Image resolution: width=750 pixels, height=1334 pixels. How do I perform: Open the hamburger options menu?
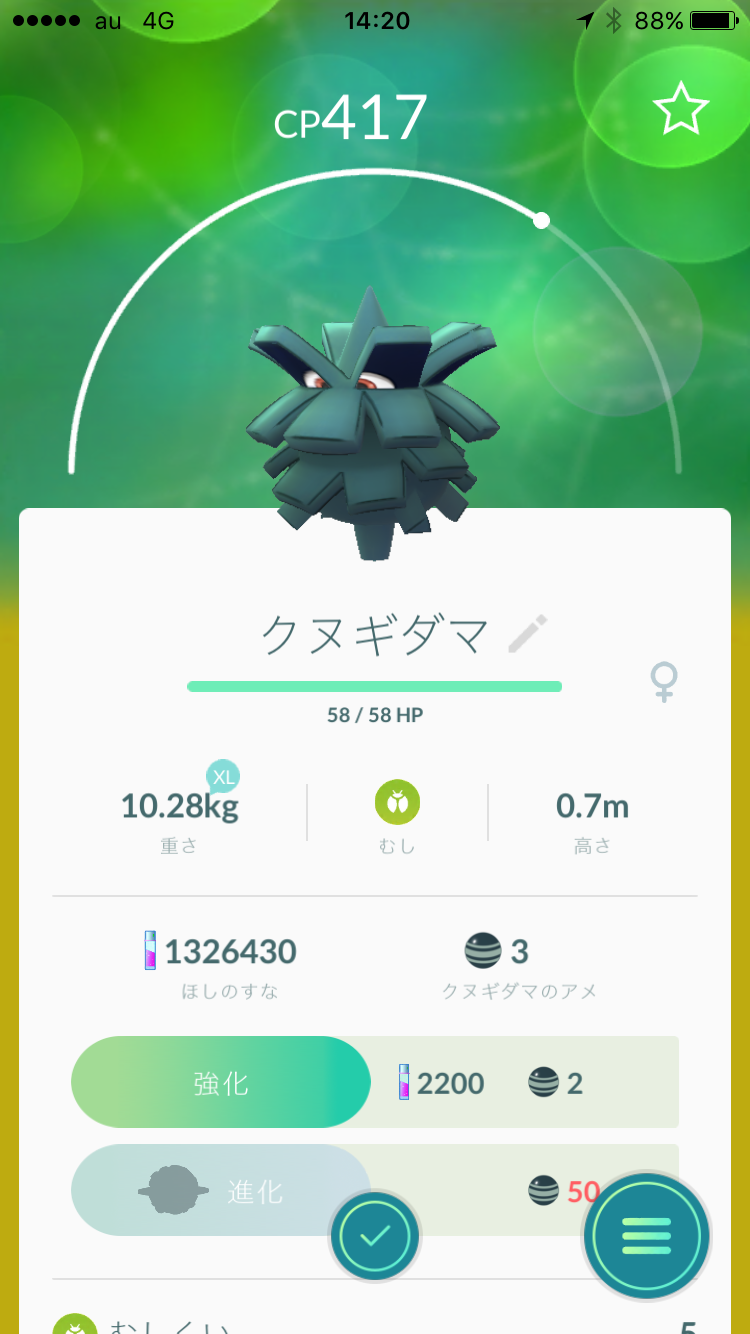tap(646, 1236)
